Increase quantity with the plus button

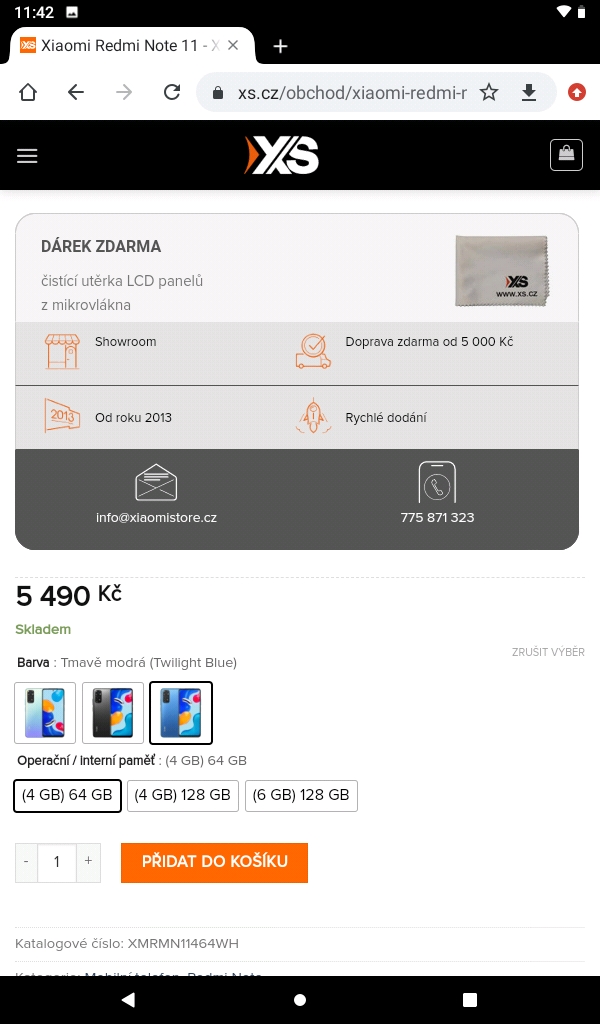(88, 862)
